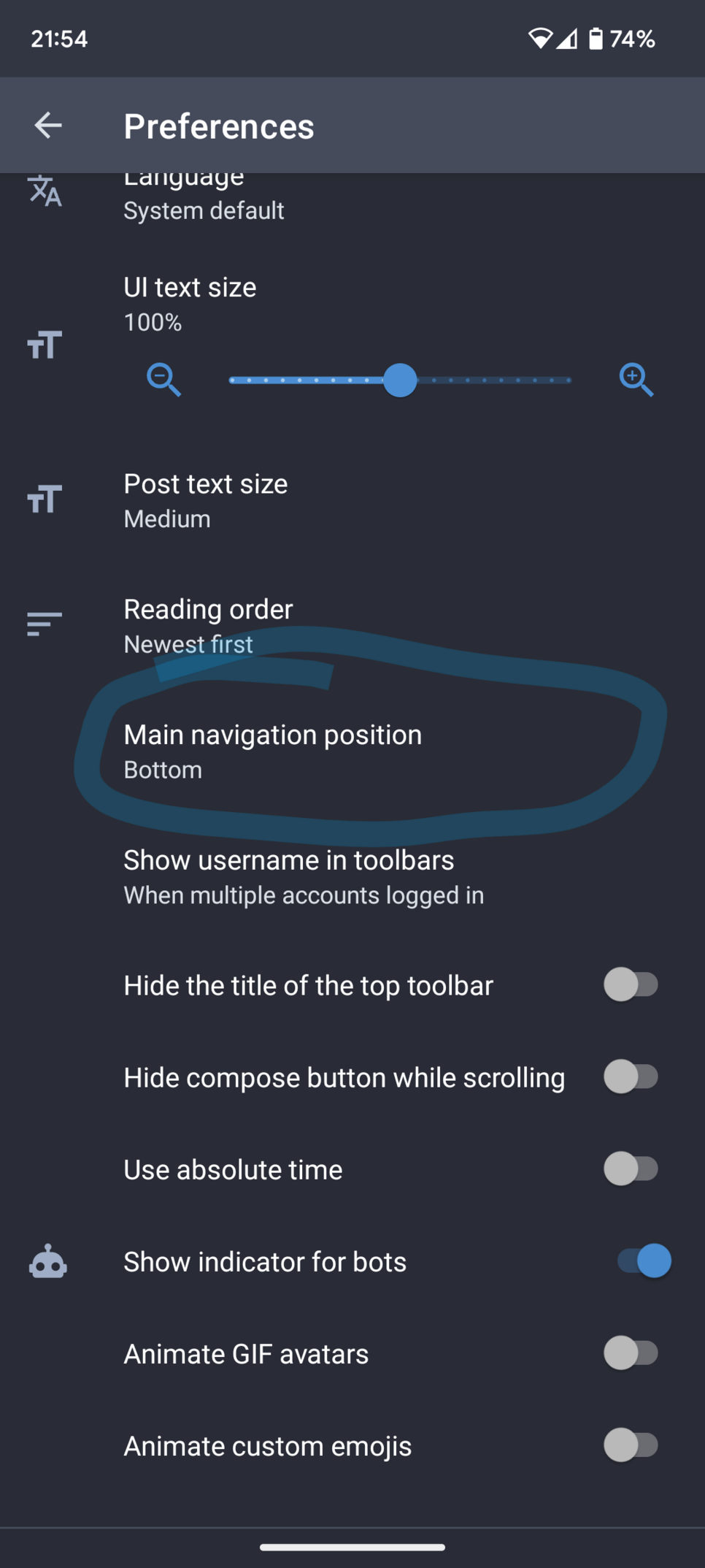Decrease UI text size with zoom-out icon
Viewport: 705px width, 1568px height.
pos(163,380)
